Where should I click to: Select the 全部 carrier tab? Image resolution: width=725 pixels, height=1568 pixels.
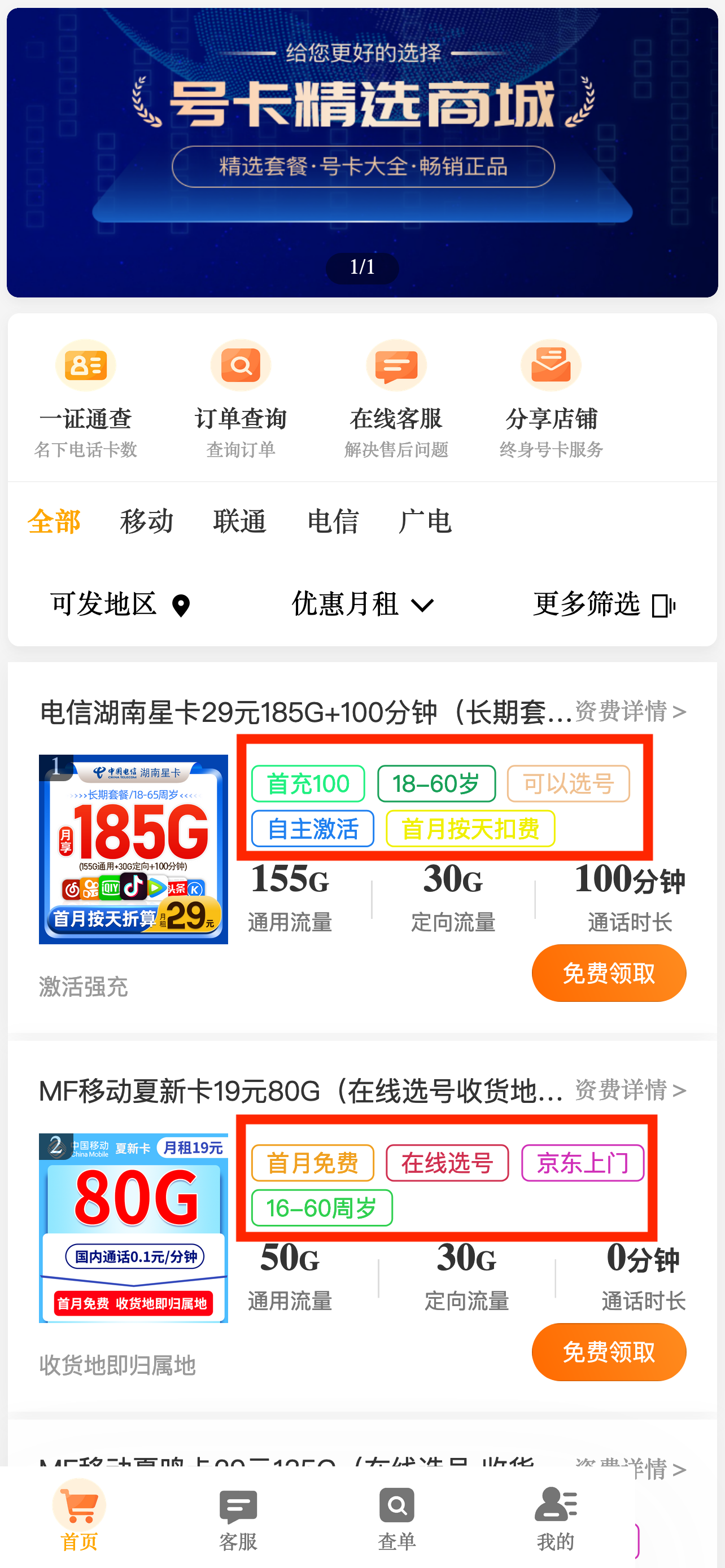(54, 522)
